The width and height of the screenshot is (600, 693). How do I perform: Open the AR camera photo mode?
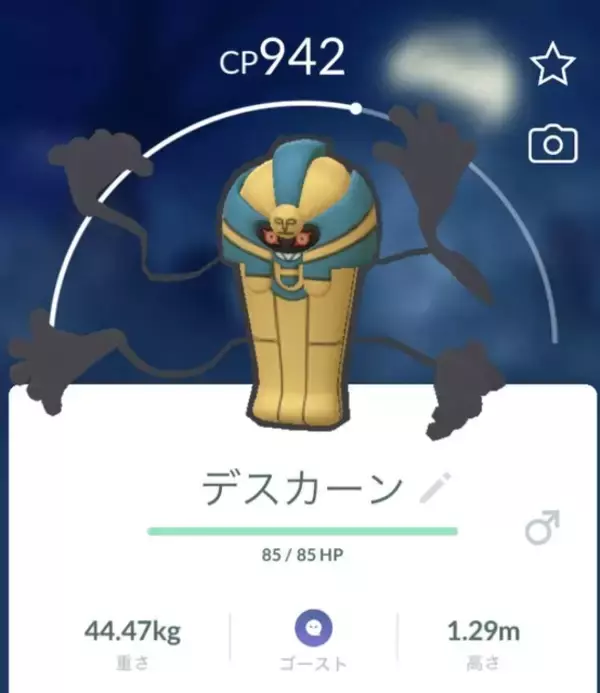pos(552,145)
